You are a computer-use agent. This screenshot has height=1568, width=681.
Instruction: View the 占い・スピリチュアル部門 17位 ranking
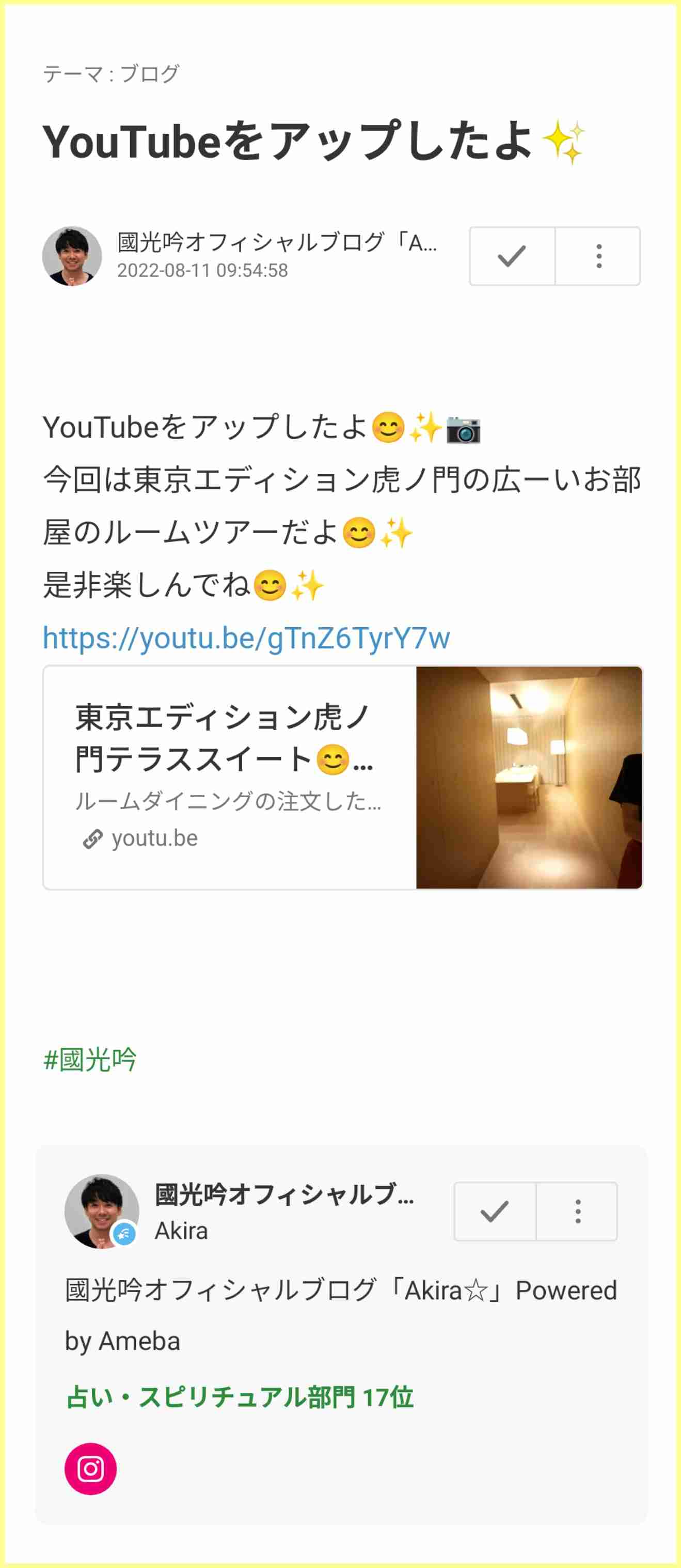coord(240,1397)
